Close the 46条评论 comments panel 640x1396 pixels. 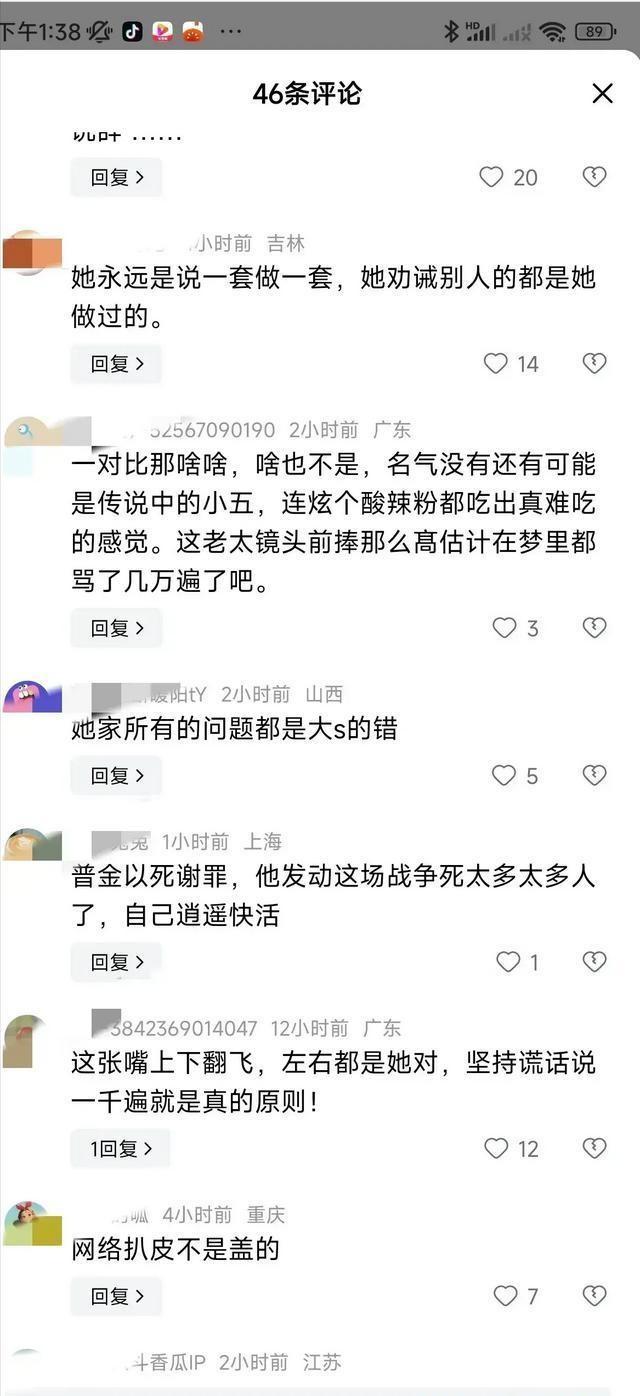[602, 94]
